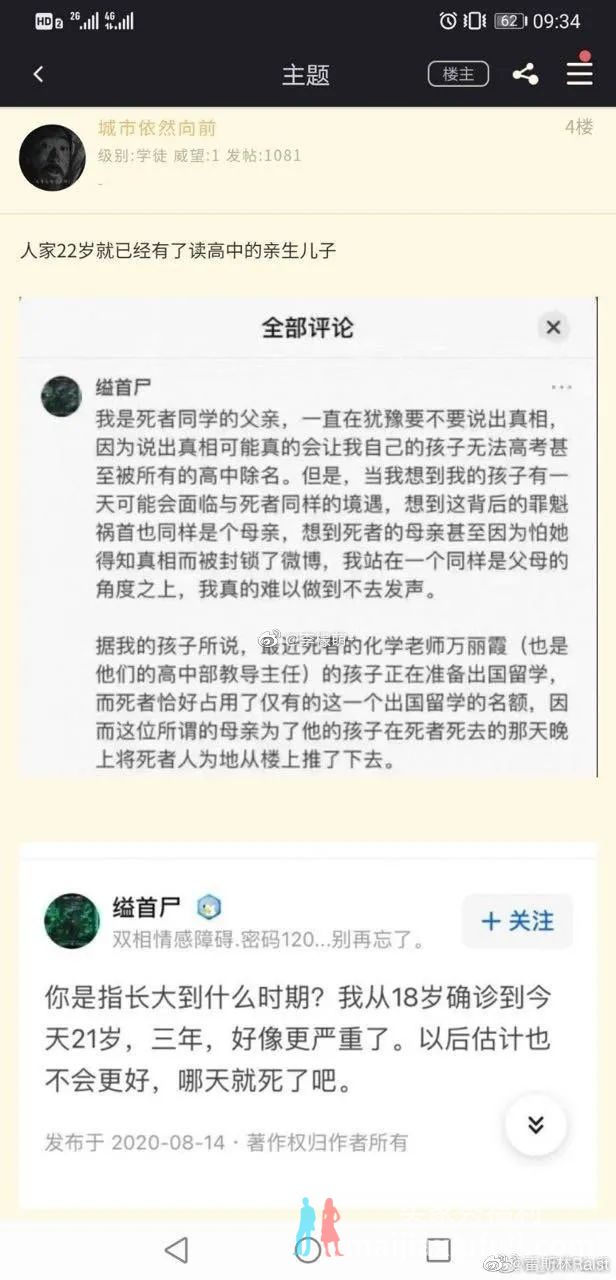Go back using the top-left arrow

[38, 75]
